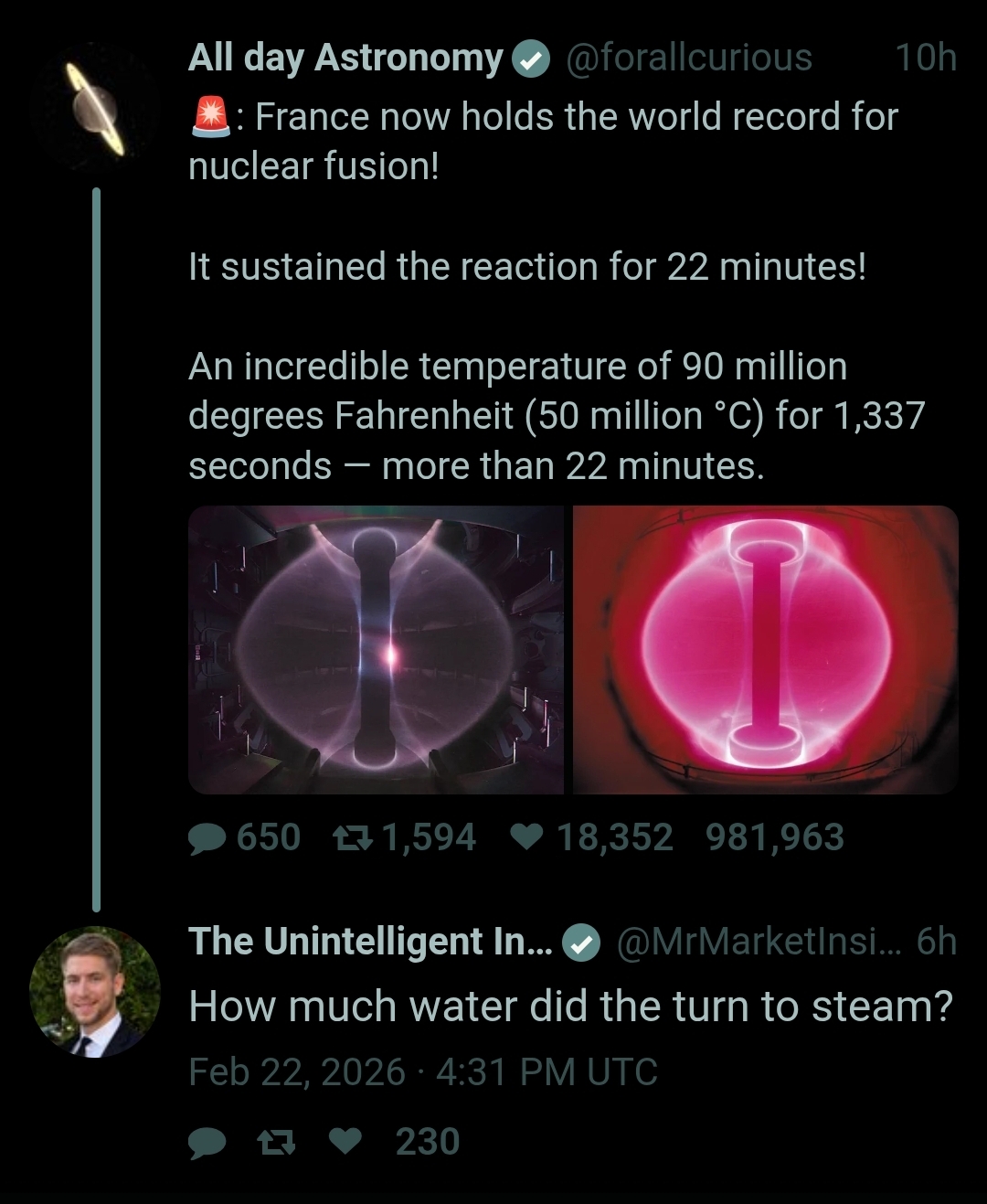Retweet the steam question reply
The width and height of the screenshot is (987, 1204).
tap(275, 1143)
